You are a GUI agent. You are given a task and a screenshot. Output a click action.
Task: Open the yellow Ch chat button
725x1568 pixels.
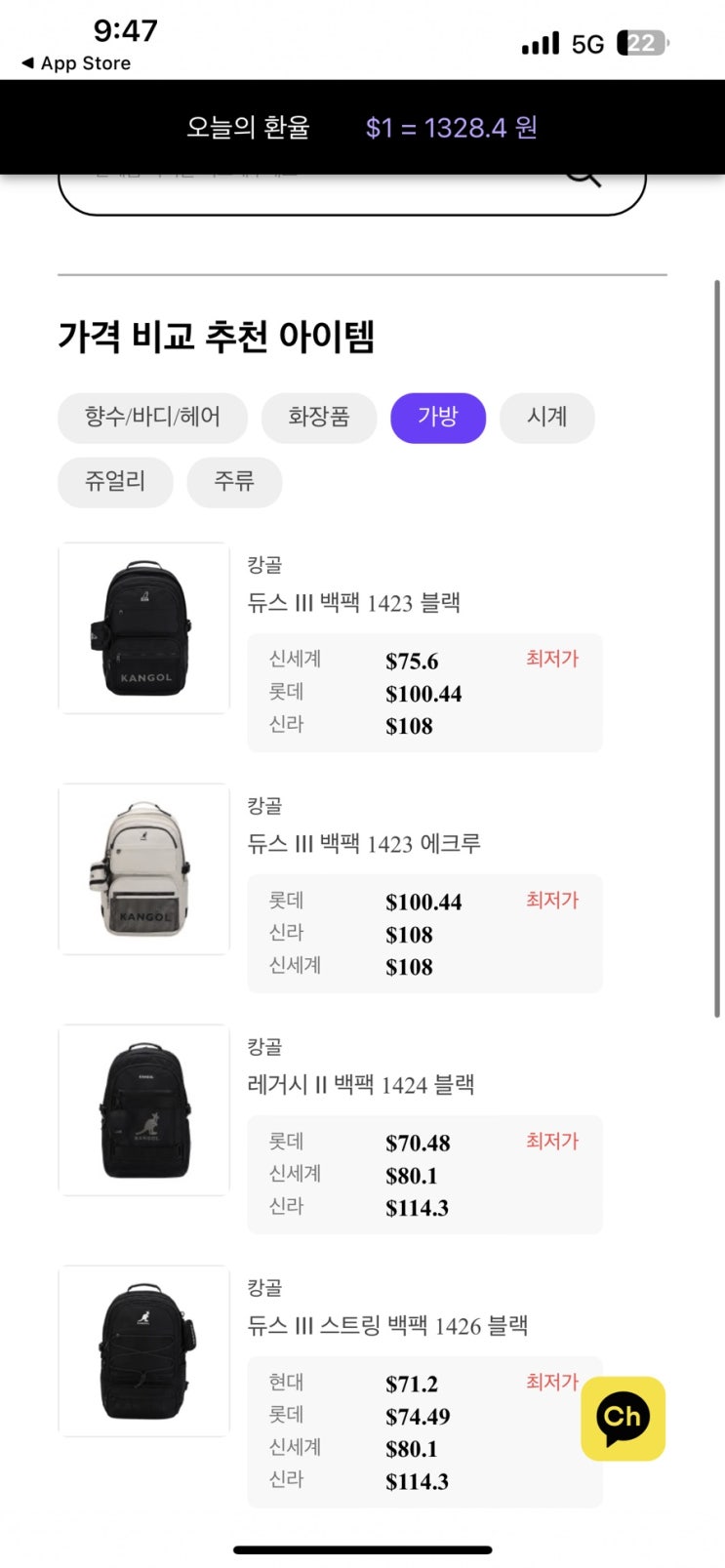(x=623, y=1418)
